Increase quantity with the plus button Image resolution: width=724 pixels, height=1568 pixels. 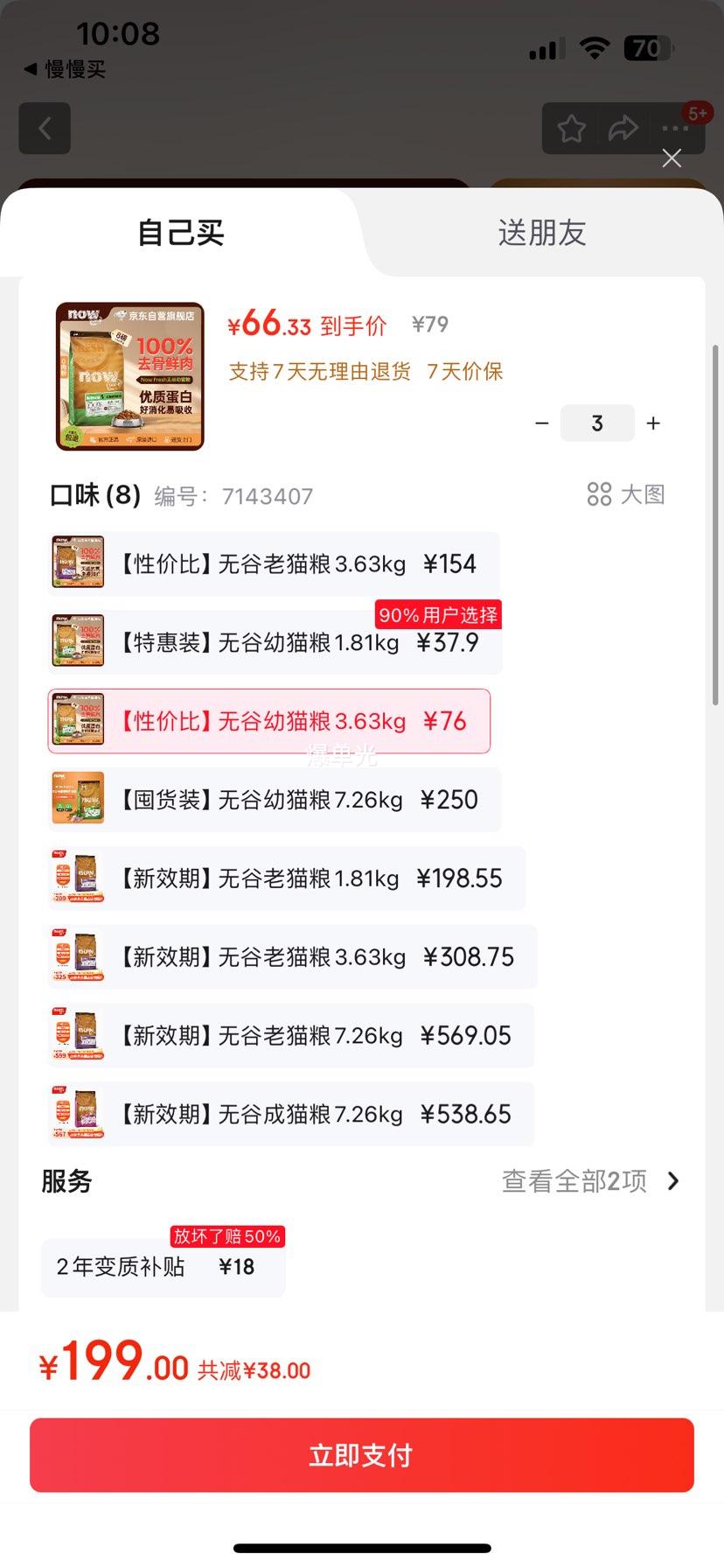(653, 423)
